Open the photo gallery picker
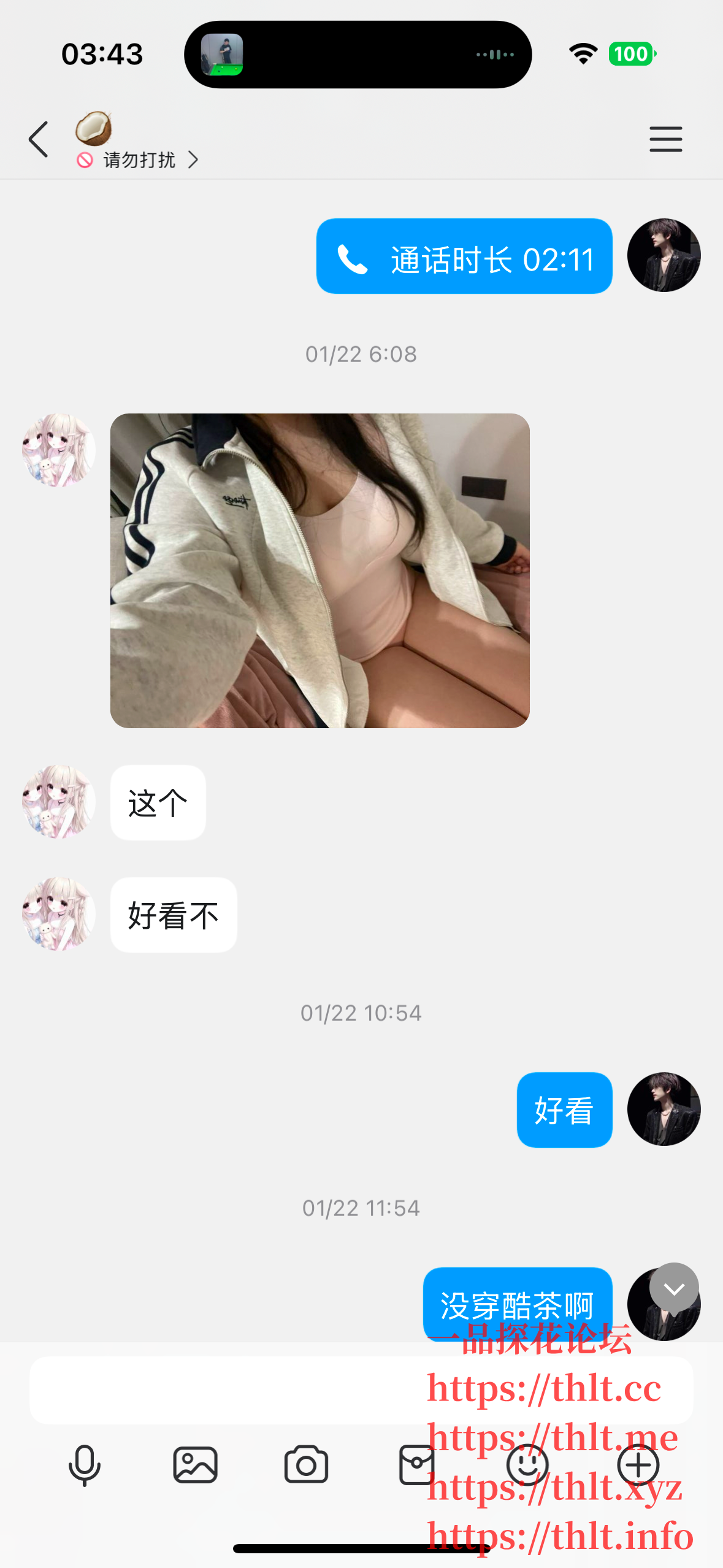 point(195,1465)
